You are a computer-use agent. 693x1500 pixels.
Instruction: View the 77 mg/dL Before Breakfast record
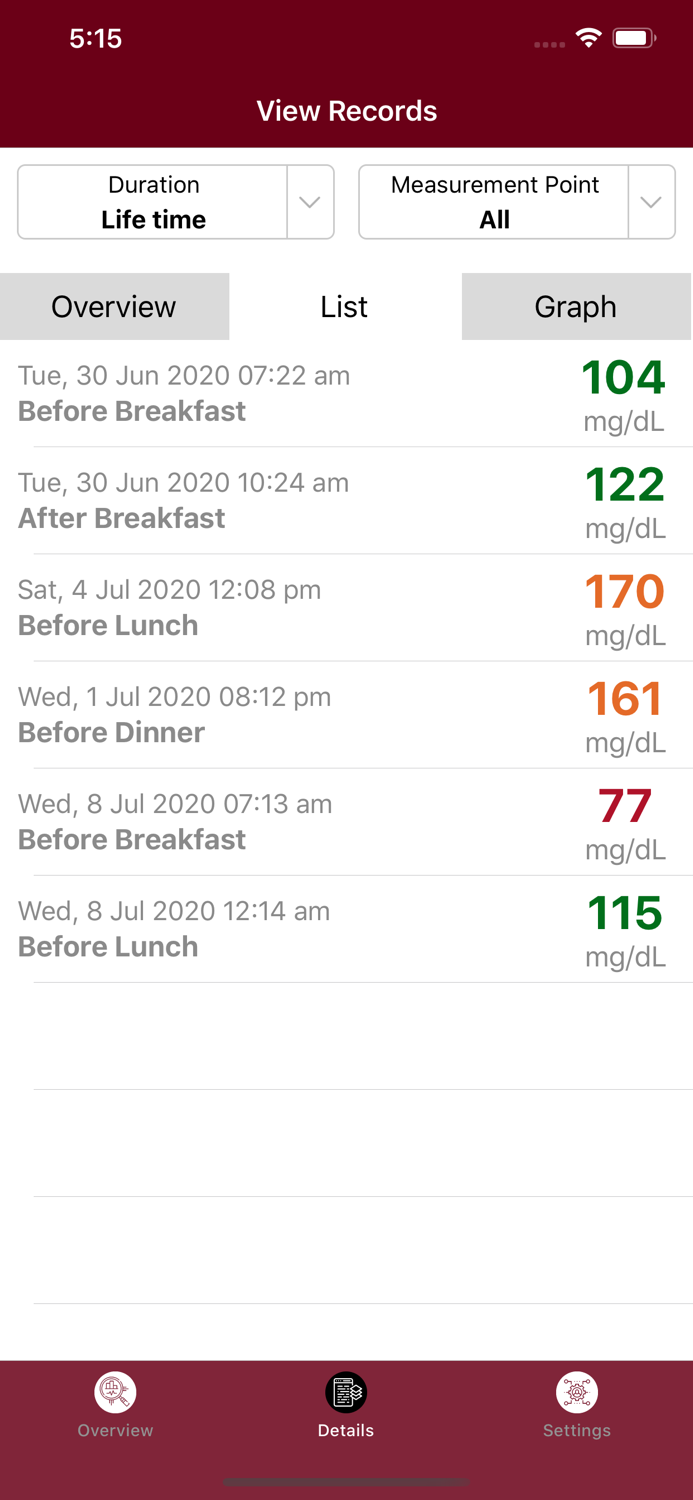point(346,822)
